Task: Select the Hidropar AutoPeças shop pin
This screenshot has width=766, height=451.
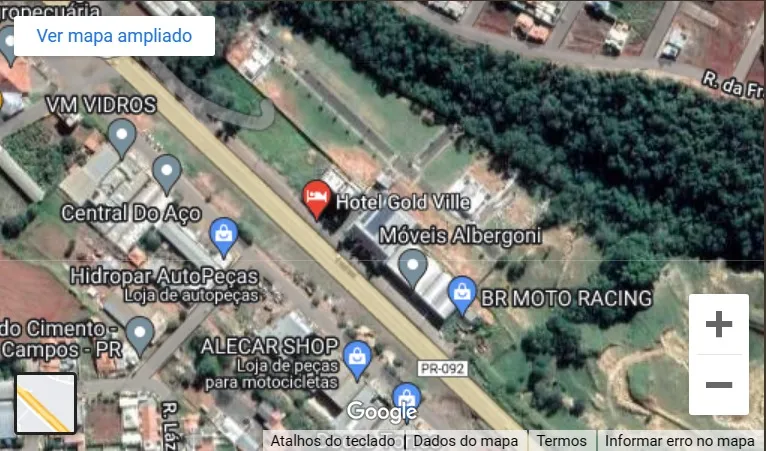Action: tap(224, 236)
